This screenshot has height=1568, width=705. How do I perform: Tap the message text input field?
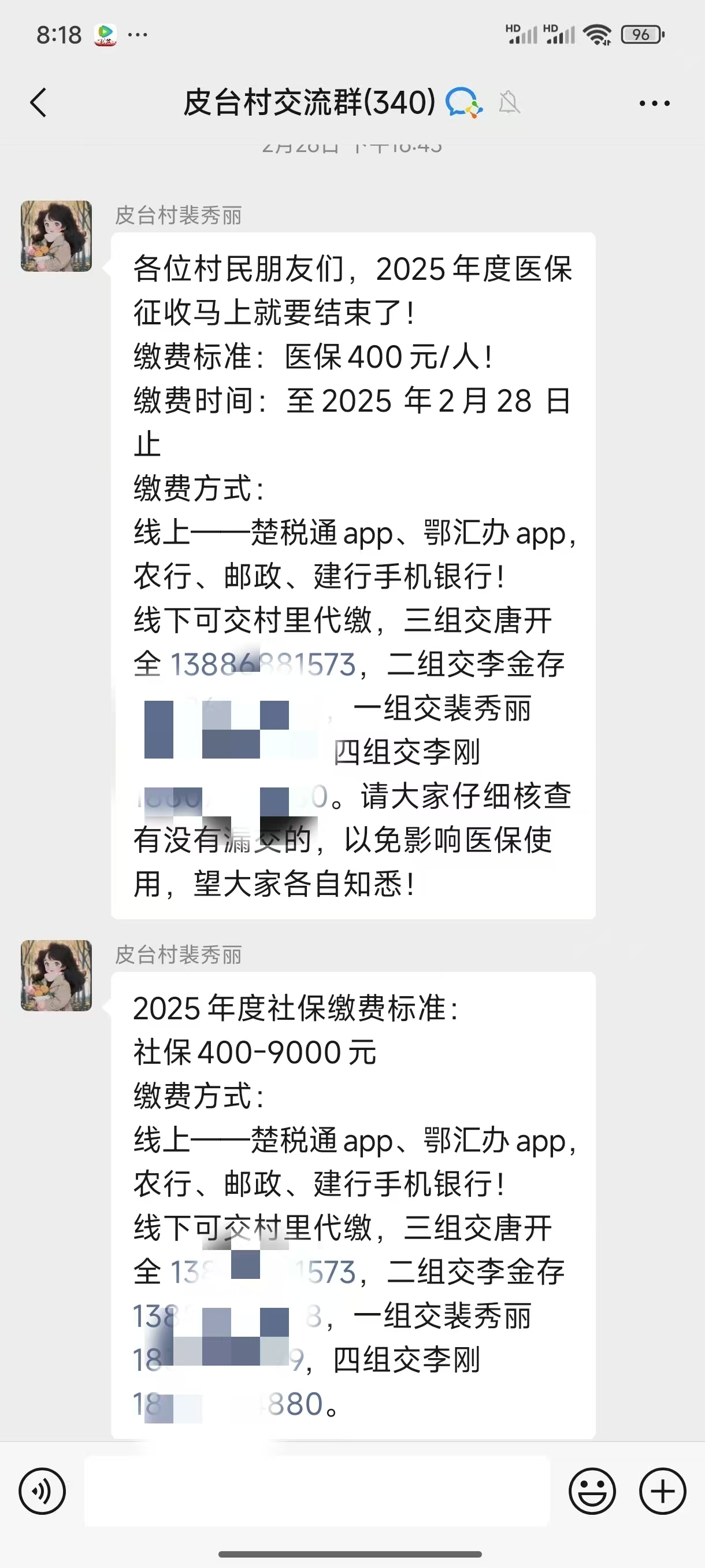point(316,1491)
